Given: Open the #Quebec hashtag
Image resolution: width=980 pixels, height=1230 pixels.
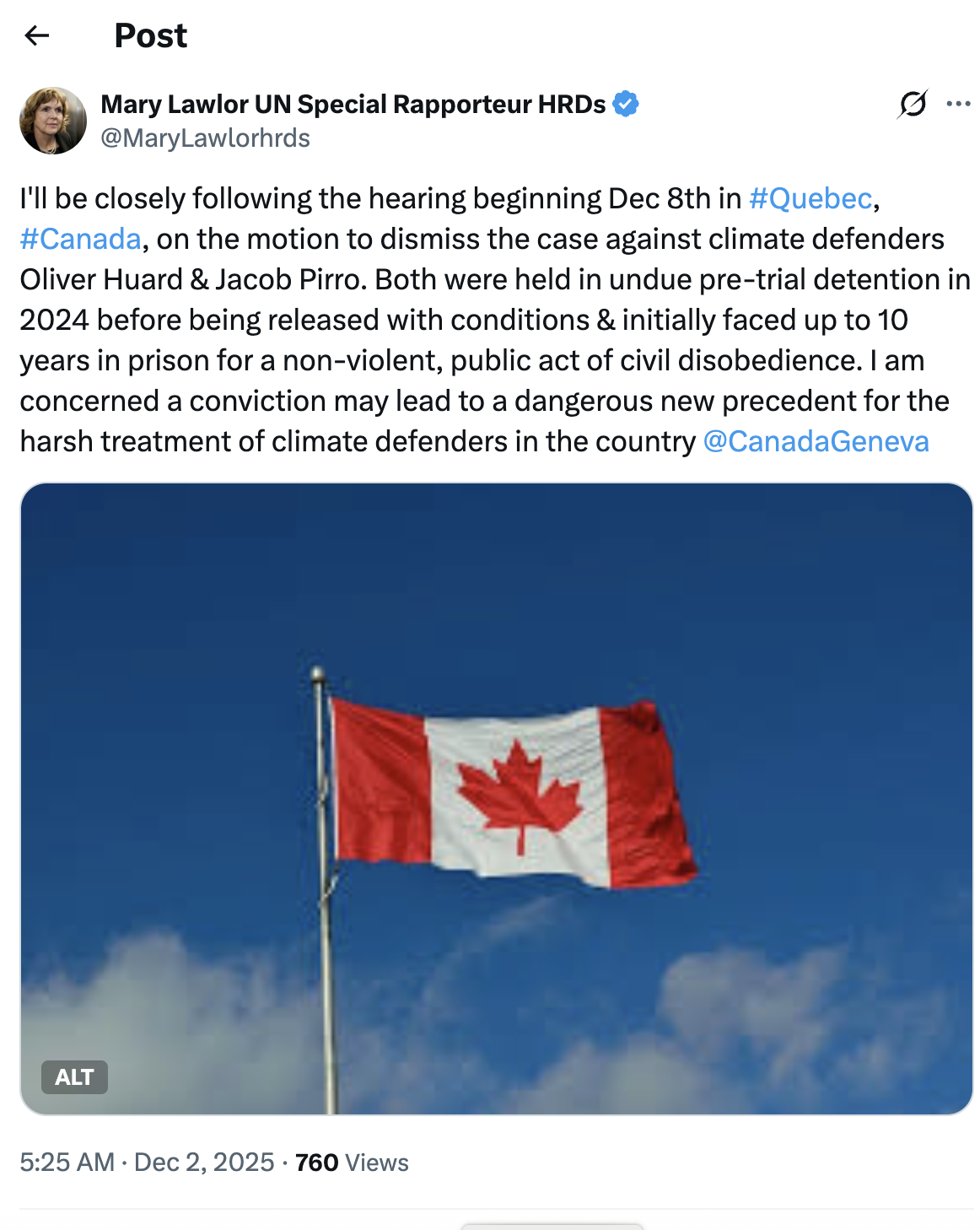Looking at the screenshot, I should coord(810,199).
